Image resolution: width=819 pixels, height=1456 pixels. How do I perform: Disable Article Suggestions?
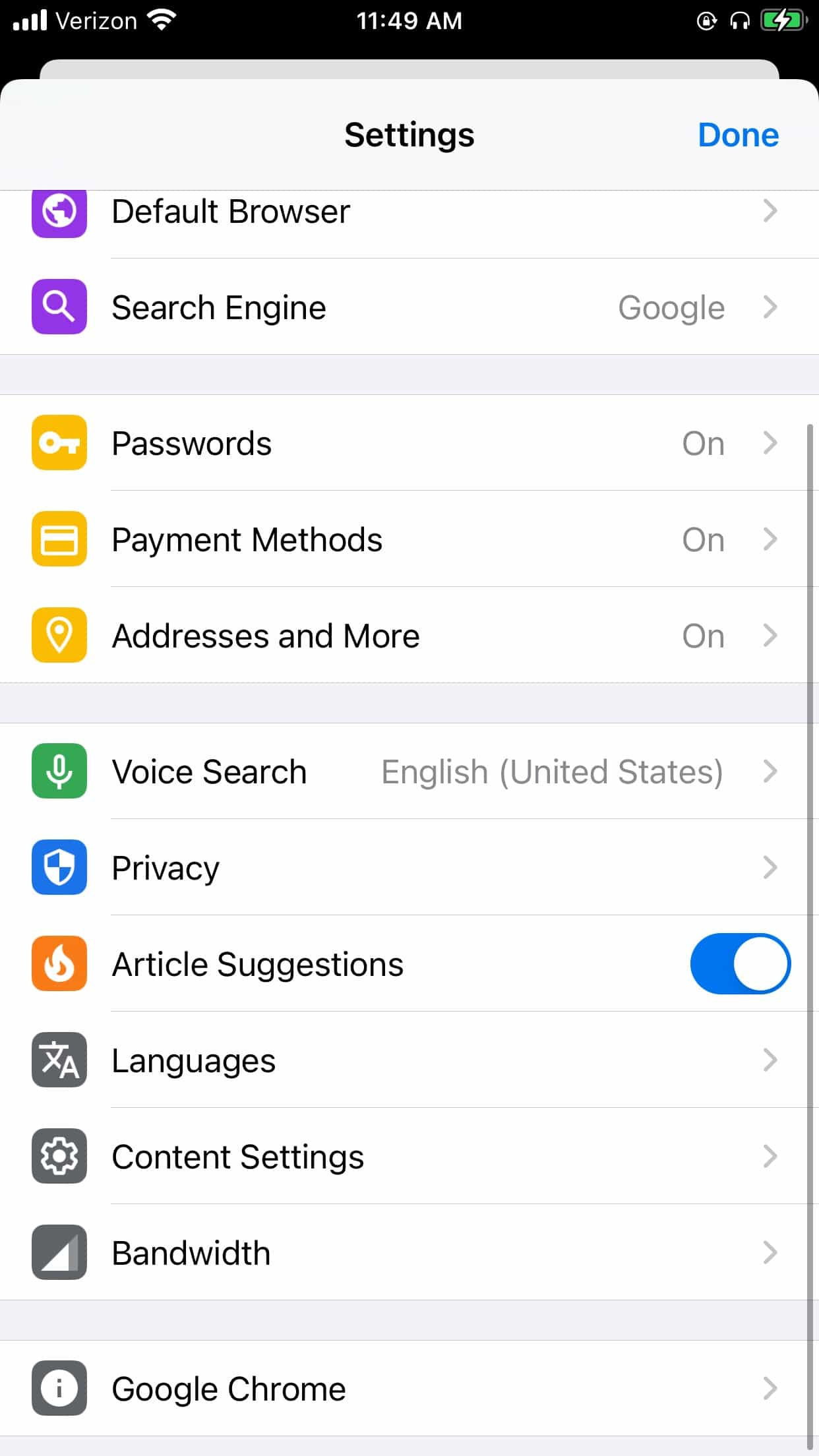pyautogui.click(x=740, y=963)
